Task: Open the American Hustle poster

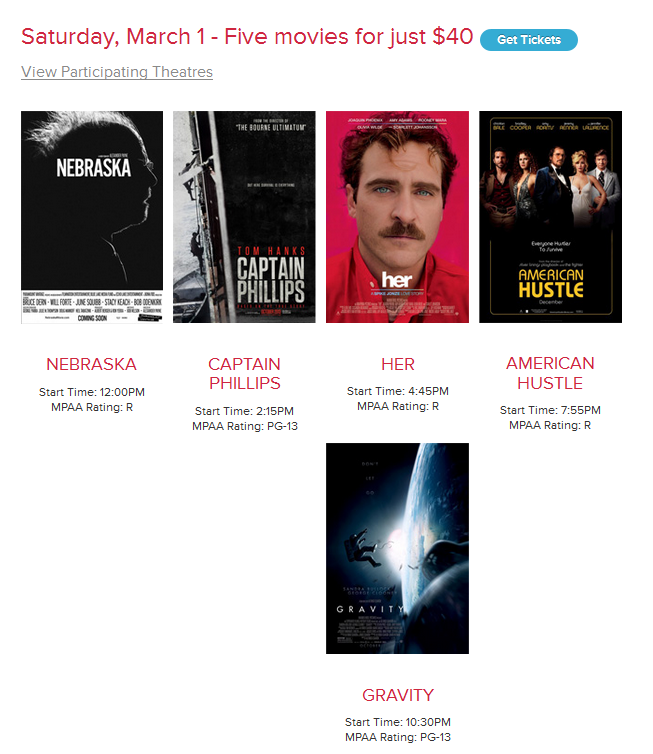Action: (550, 217)
